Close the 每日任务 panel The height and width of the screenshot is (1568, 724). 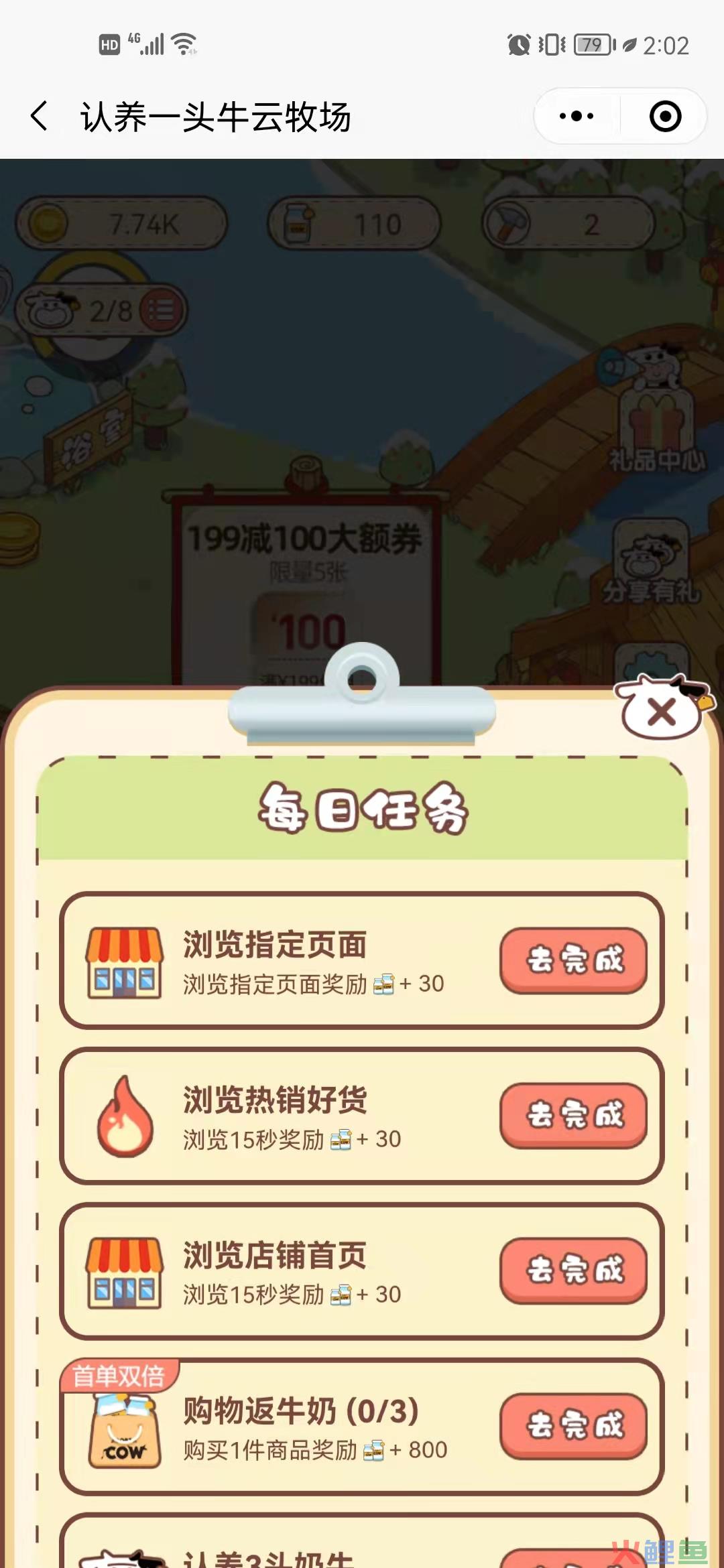coord(662,712)
